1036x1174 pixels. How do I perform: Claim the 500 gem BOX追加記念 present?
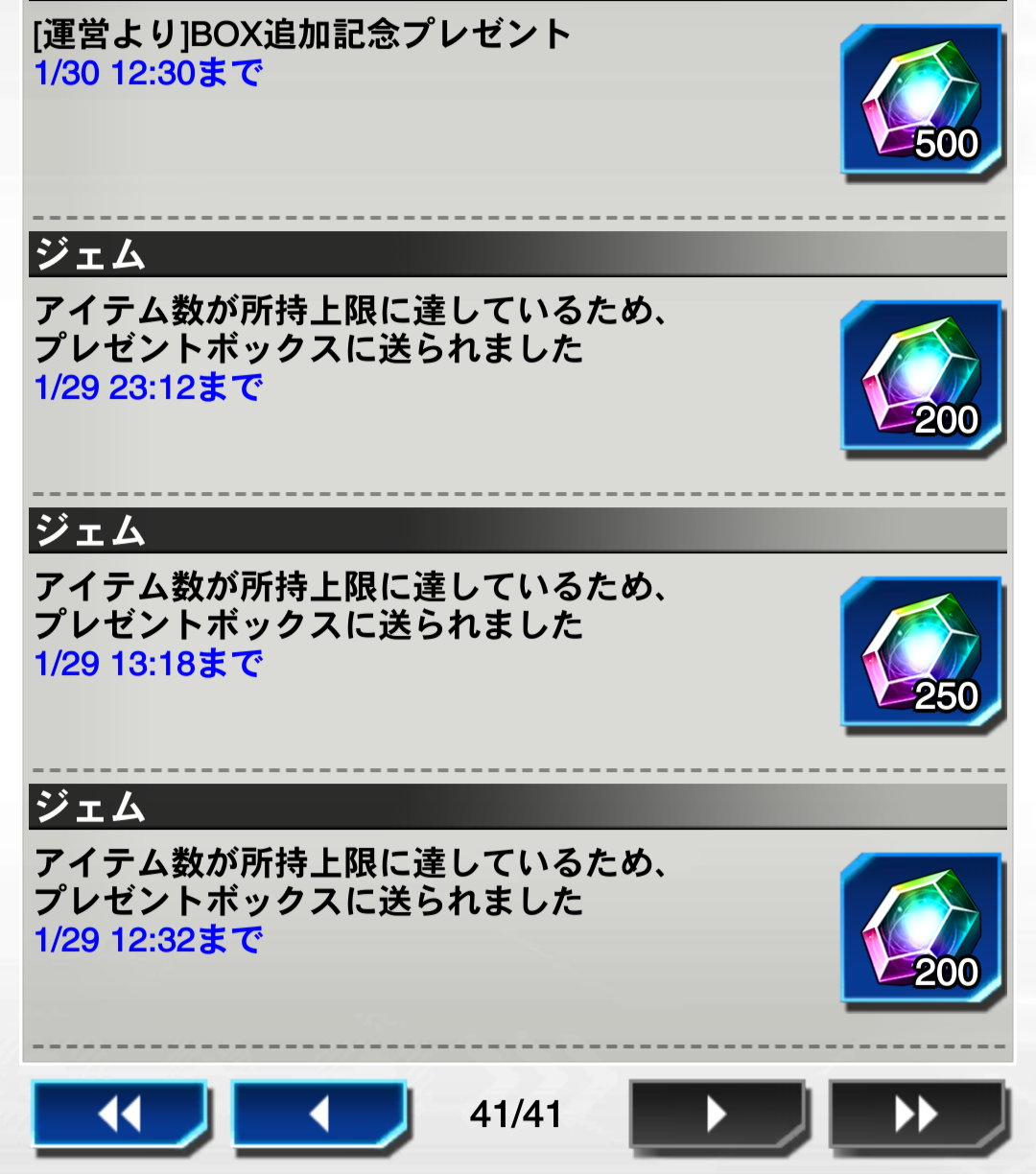tap(921, 101)
